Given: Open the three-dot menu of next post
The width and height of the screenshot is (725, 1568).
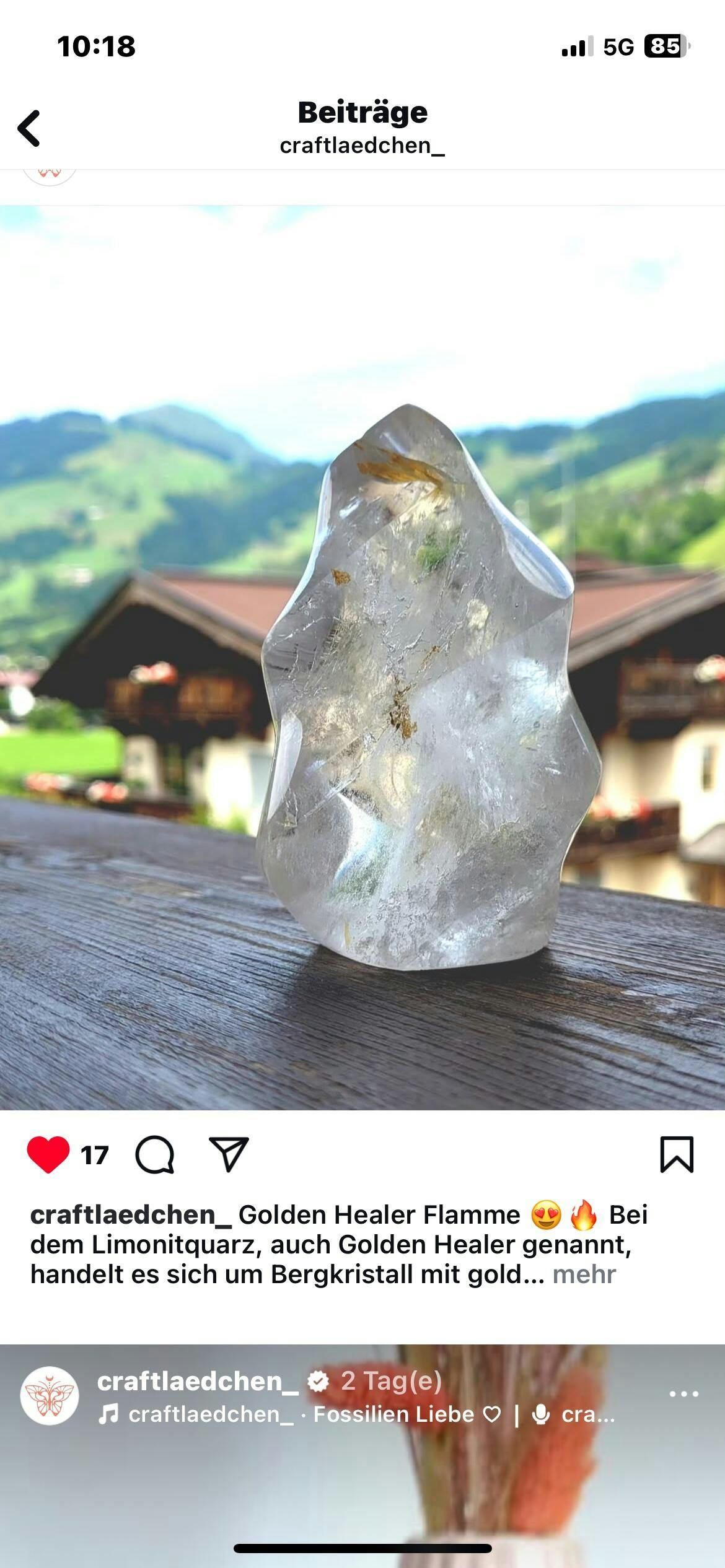Looking at the screenshot, I should pyautogui.click(x=684, y=1394).
